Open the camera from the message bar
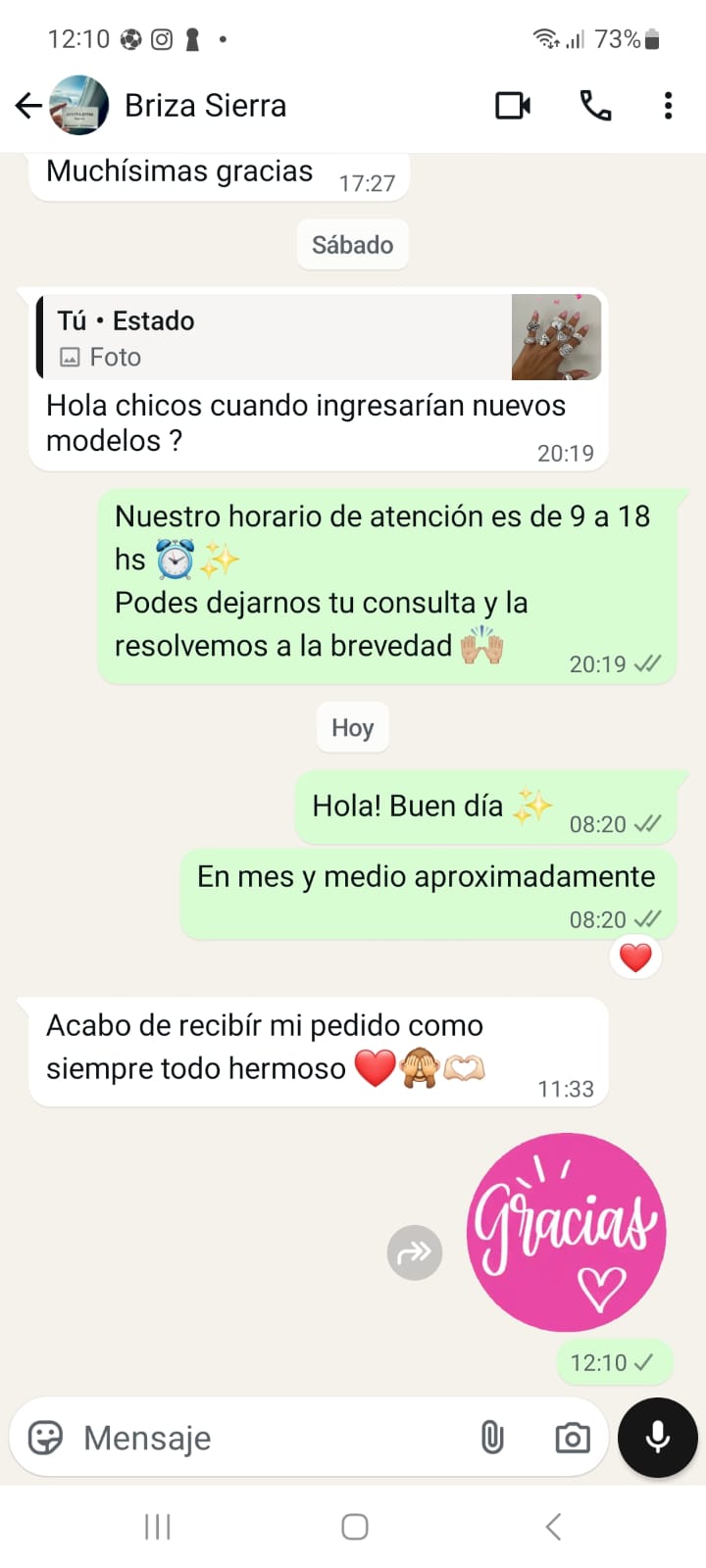 [x=573, y=1438]
